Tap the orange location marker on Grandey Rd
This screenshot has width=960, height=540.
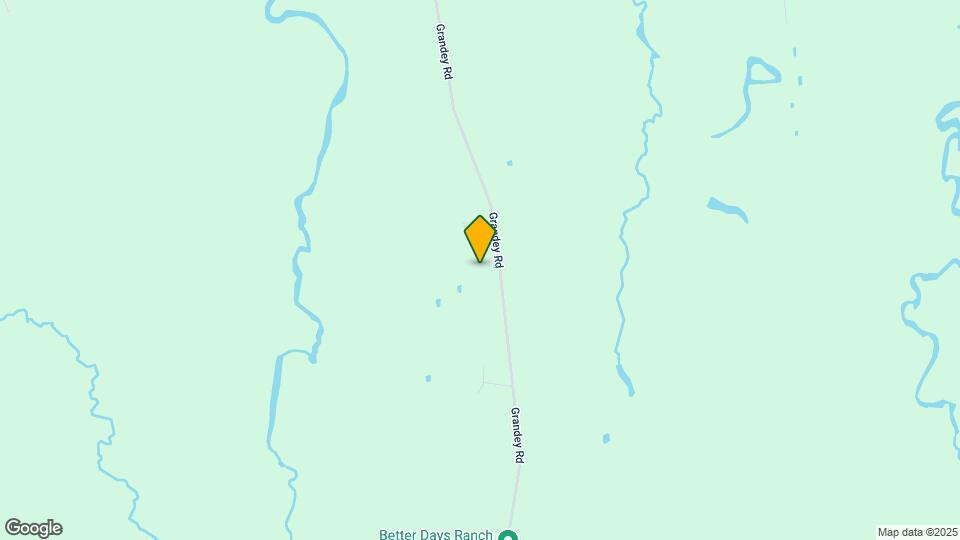[x=480, y=237]
